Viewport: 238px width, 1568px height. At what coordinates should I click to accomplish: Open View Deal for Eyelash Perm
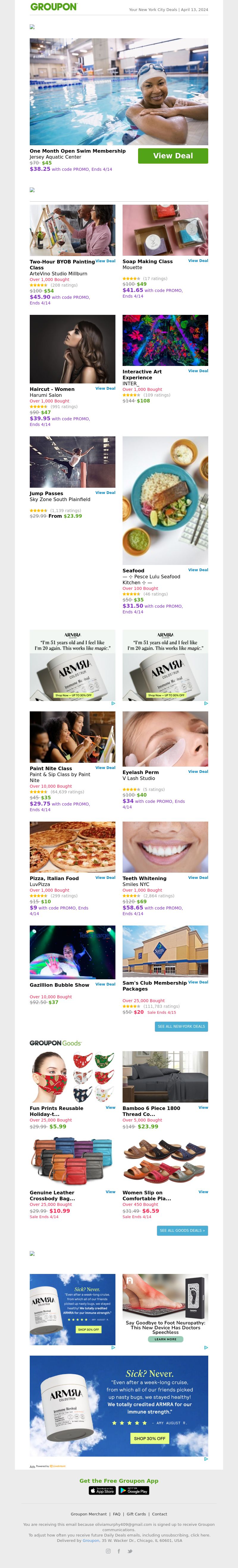click(x=198, y=771)
